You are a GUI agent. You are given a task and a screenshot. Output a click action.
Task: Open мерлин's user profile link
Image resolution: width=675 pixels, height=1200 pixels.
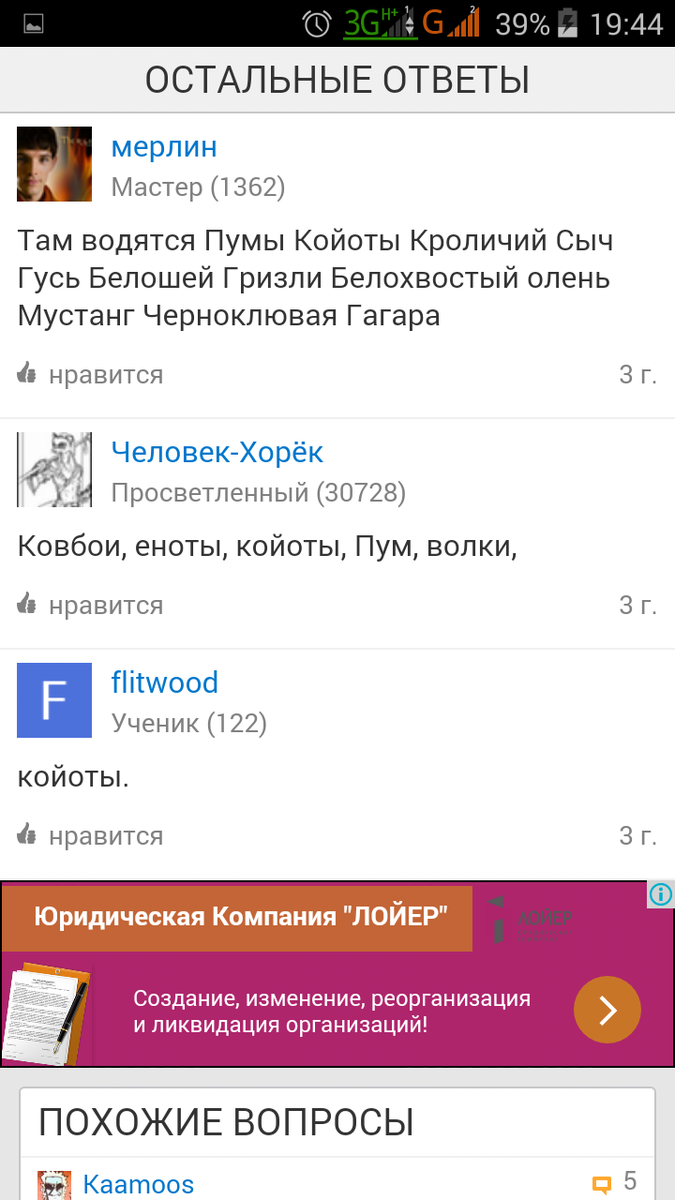[x=164, y=147]
